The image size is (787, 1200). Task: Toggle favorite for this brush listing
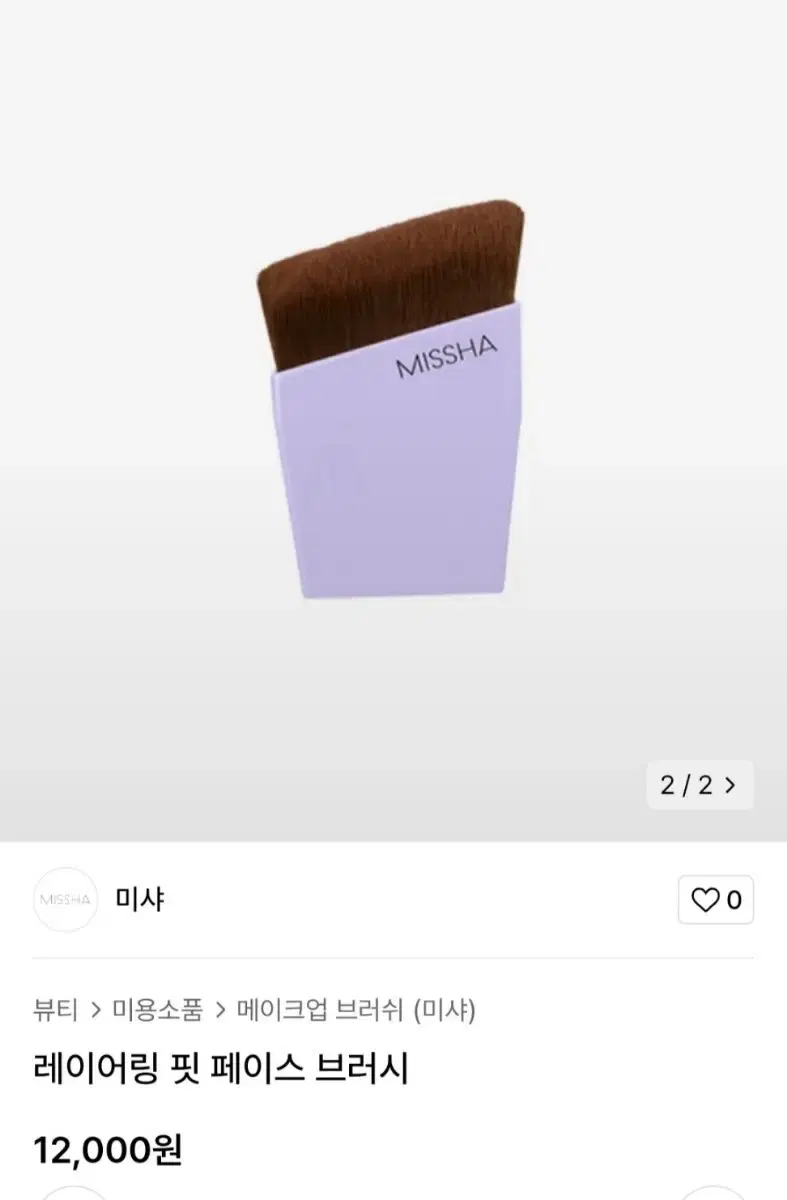[x=715, y=900]
